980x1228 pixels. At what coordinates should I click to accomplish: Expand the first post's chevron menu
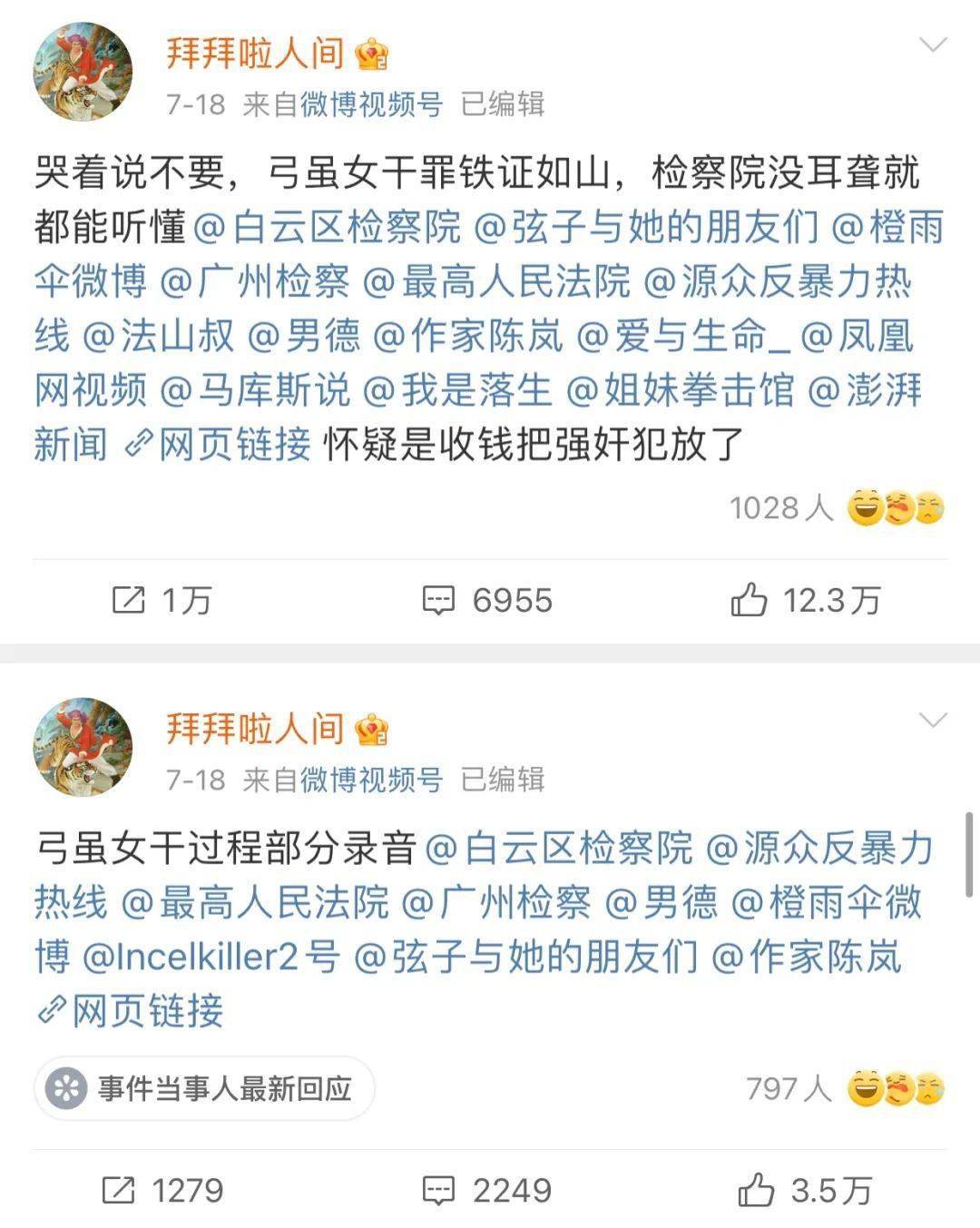point(933,44)
